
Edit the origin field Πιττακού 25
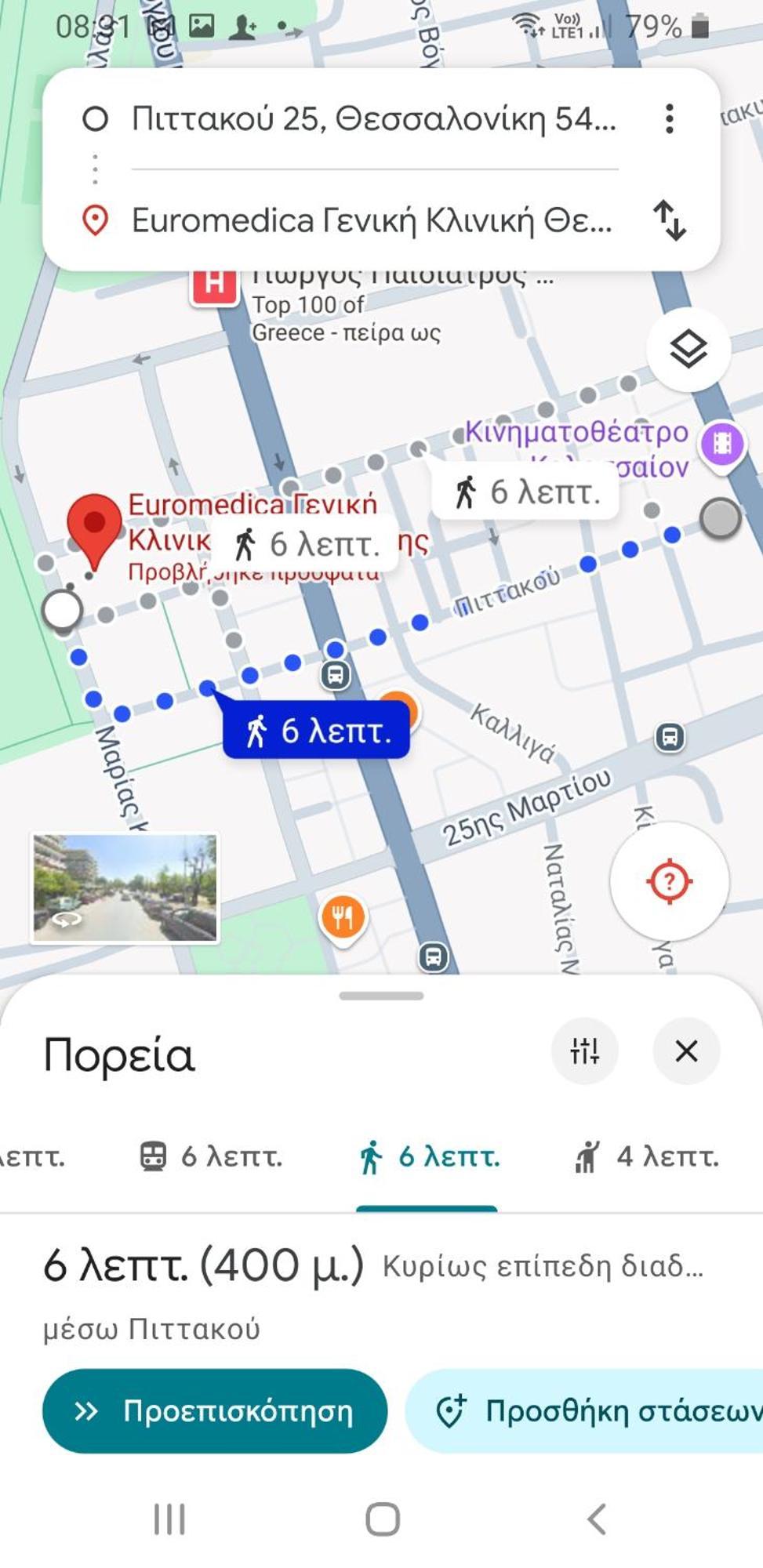click(373, 119)
